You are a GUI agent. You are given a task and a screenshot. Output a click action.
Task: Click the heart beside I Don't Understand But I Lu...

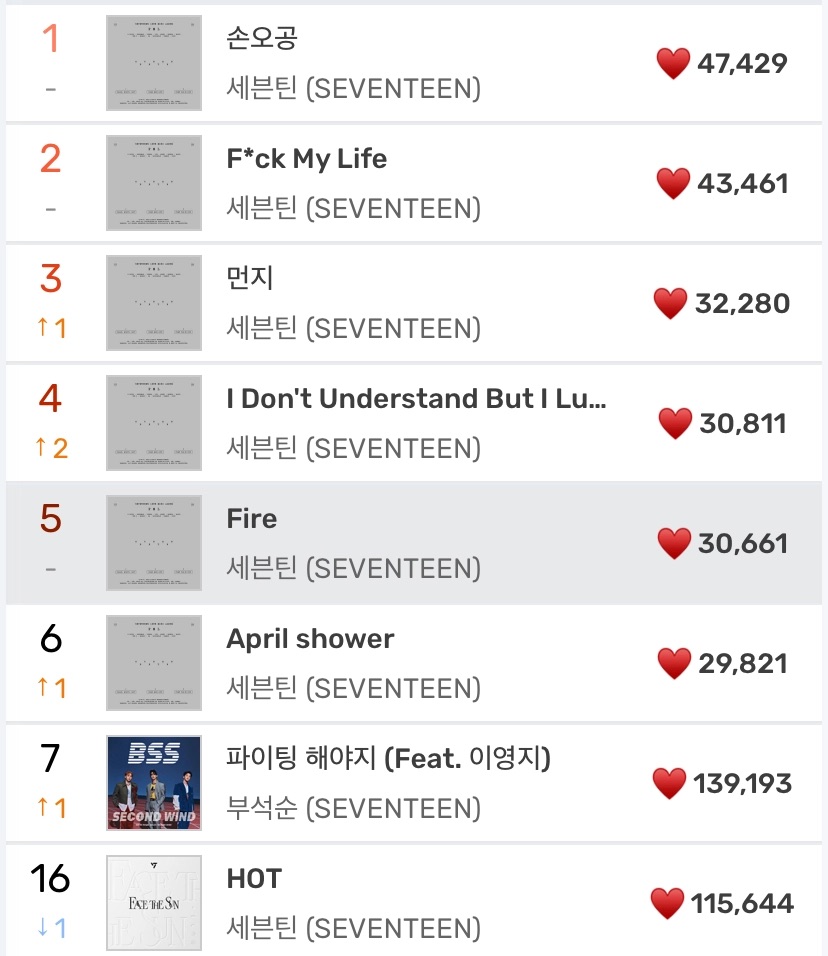(674, 422)
